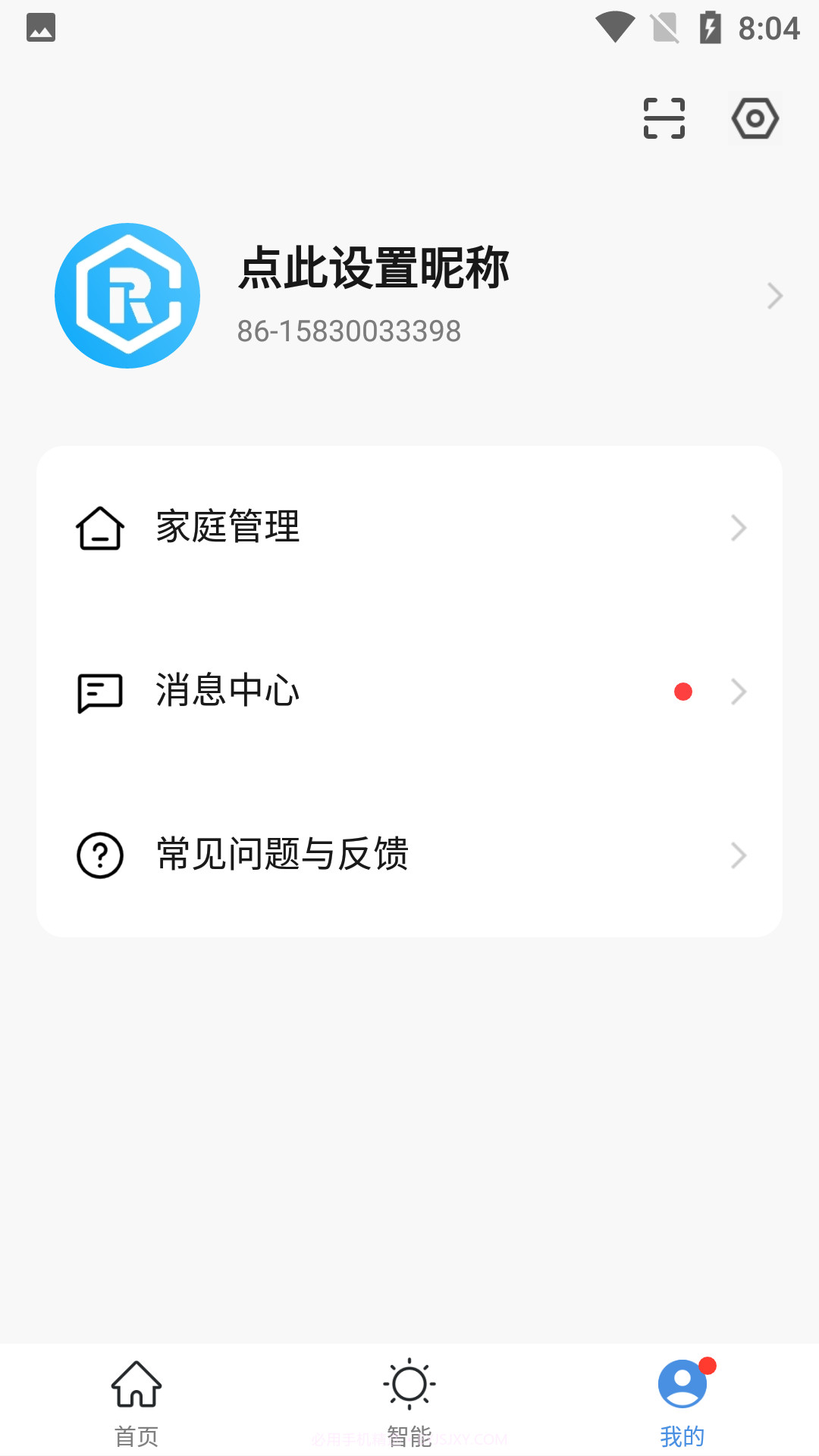
Task: Click the phone number 86-15830033398
Action: 349,331
